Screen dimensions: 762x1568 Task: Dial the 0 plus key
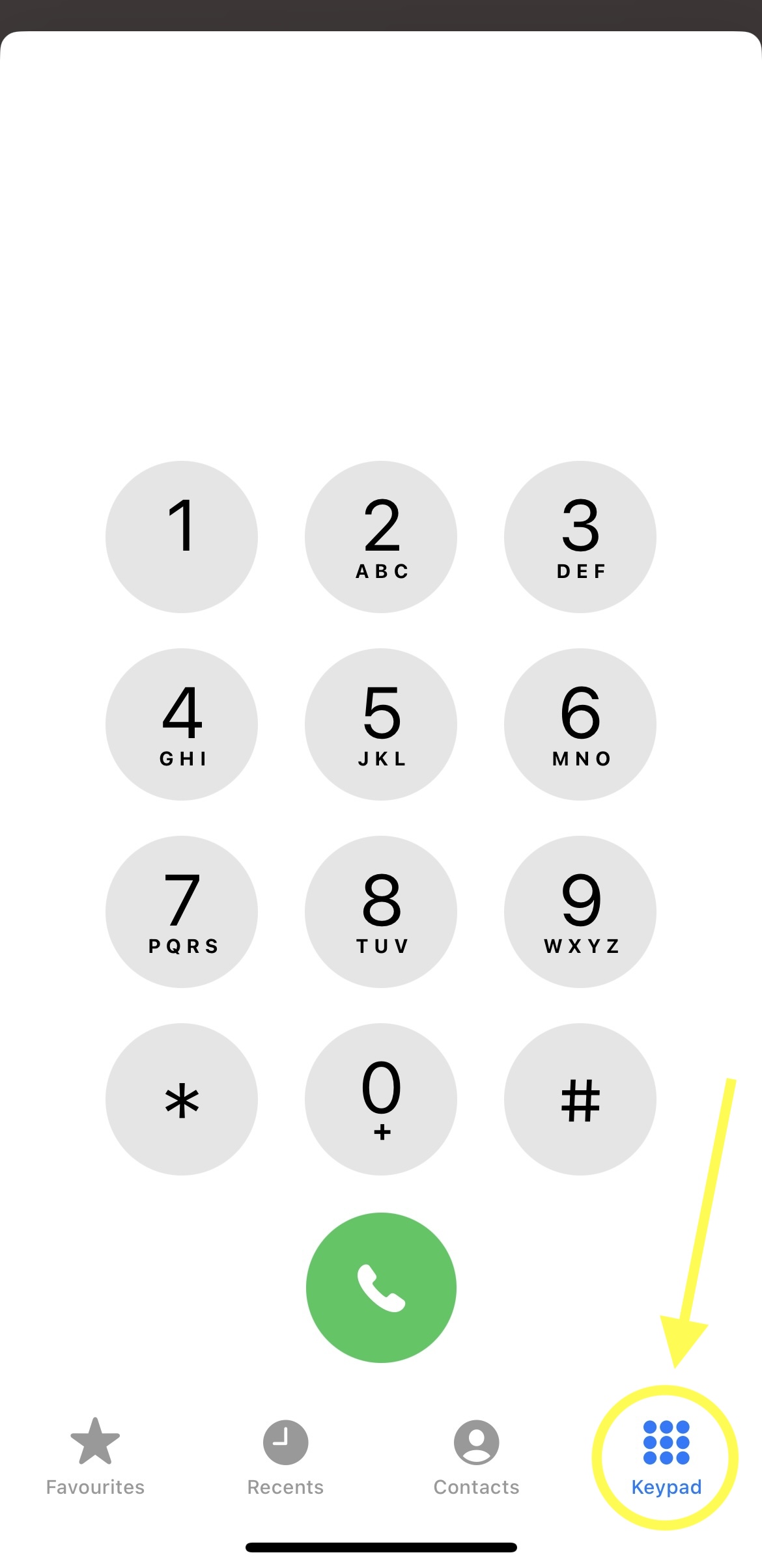coord(381,1099)
